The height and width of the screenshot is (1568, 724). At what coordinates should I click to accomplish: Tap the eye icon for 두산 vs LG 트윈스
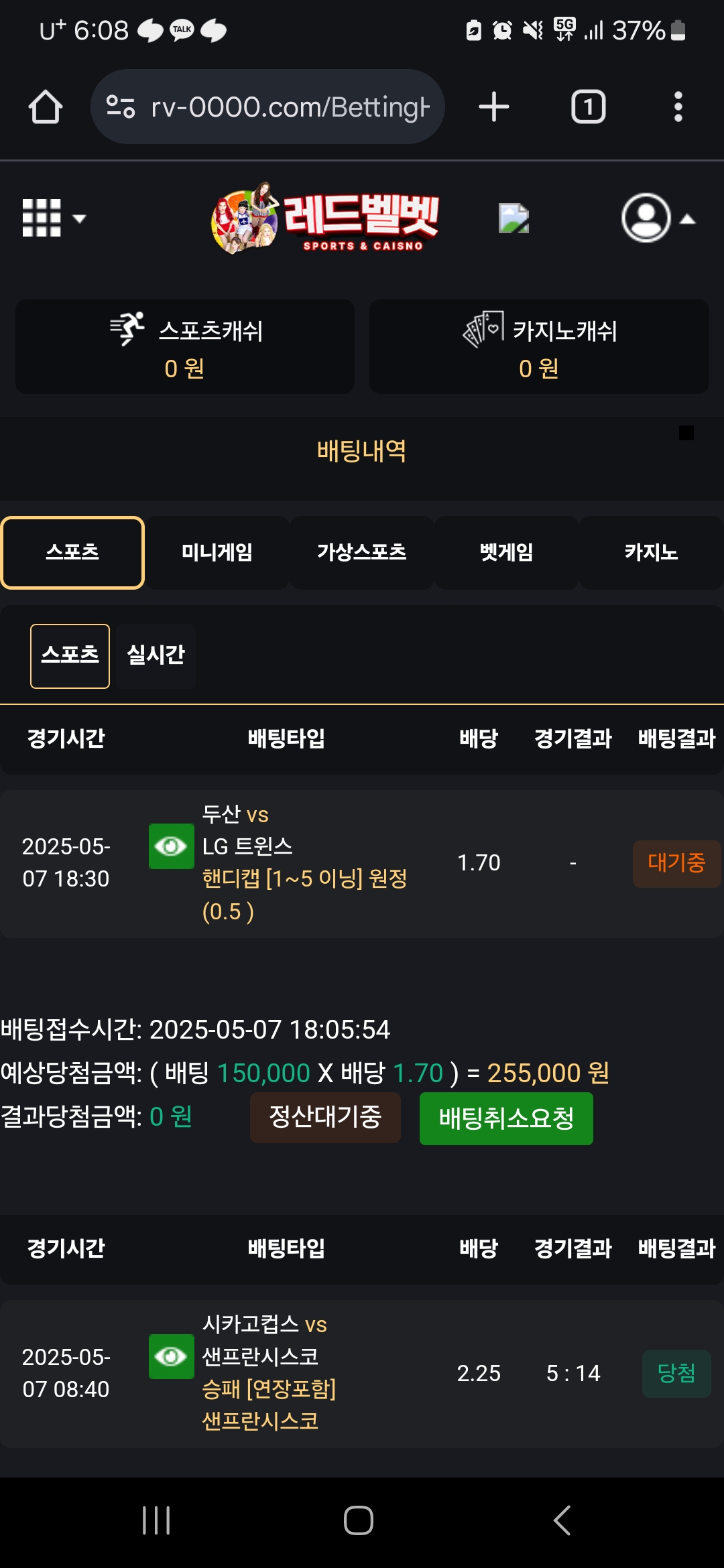172,846
